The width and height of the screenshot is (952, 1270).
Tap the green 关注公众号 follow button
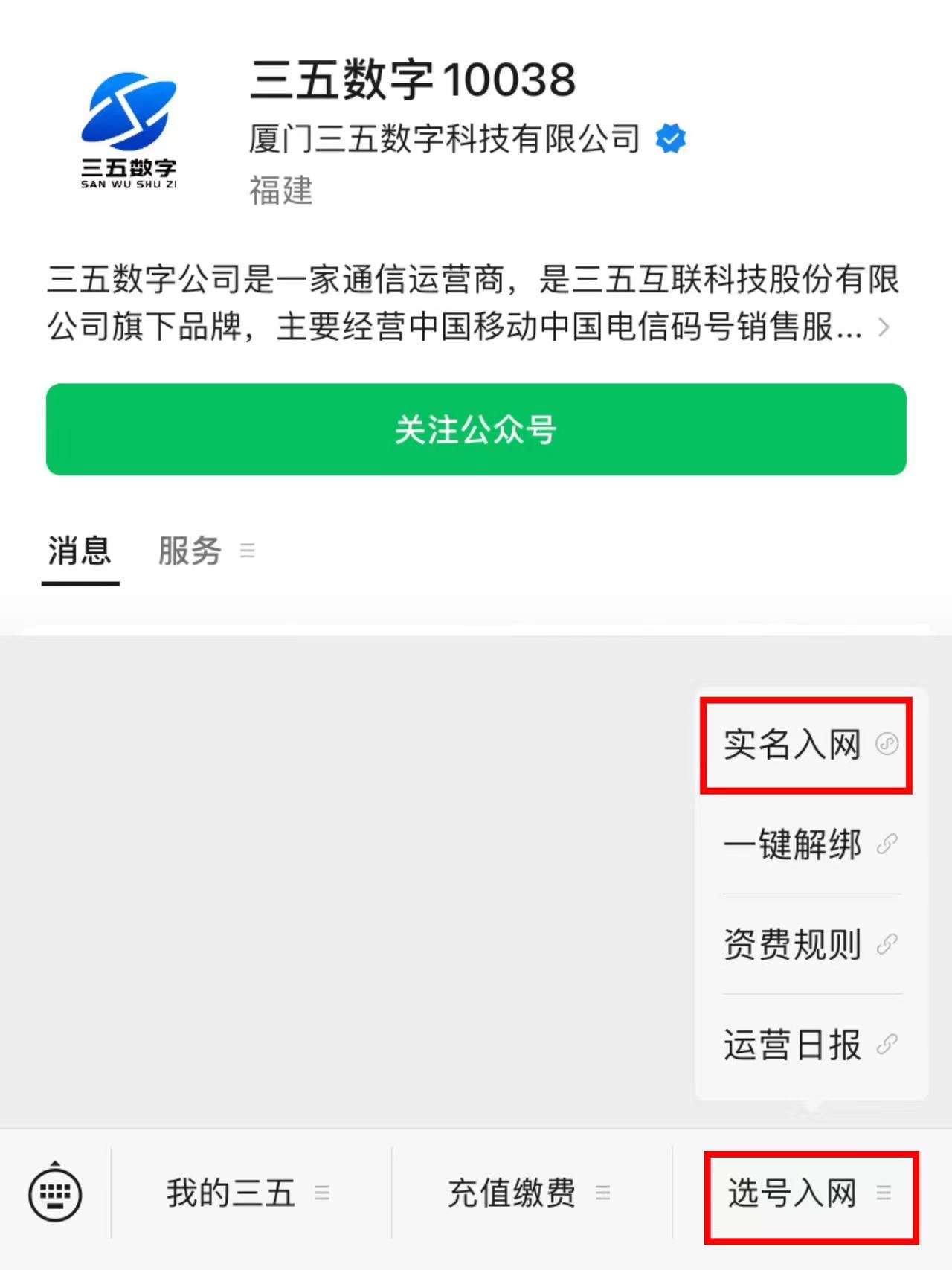[476, 429]
